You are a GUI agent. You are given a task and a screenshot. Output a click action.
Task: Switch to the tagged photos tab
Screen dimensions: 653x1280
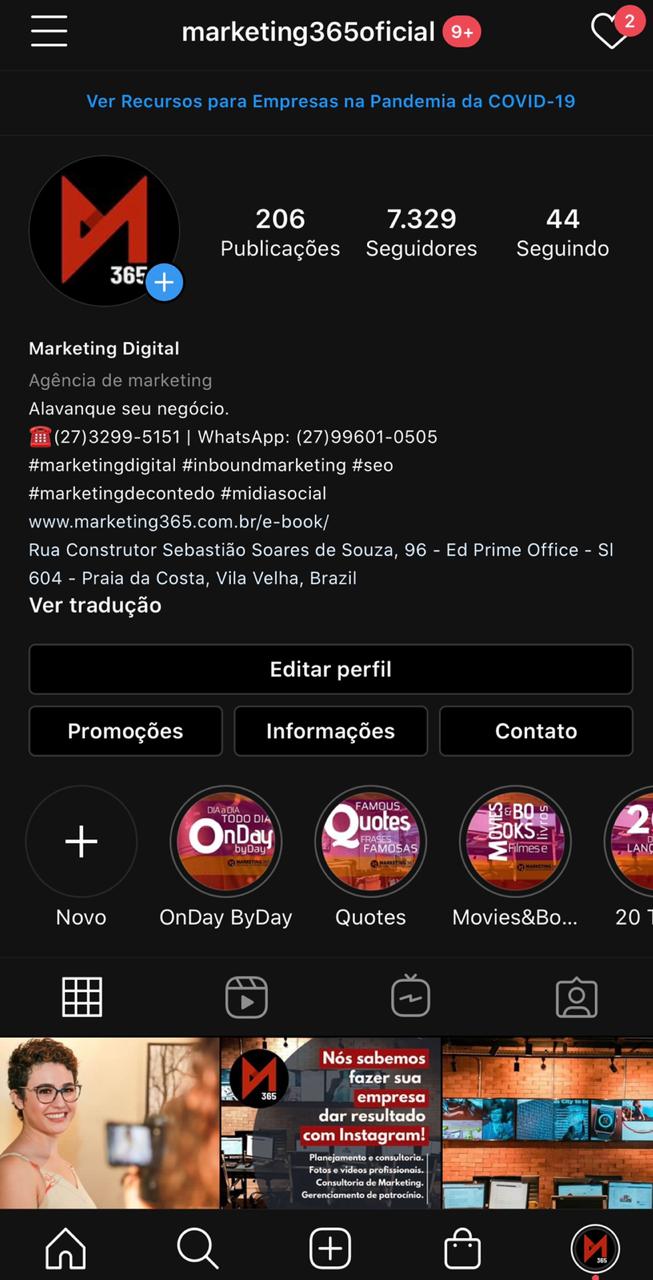(x=576, y=997)
